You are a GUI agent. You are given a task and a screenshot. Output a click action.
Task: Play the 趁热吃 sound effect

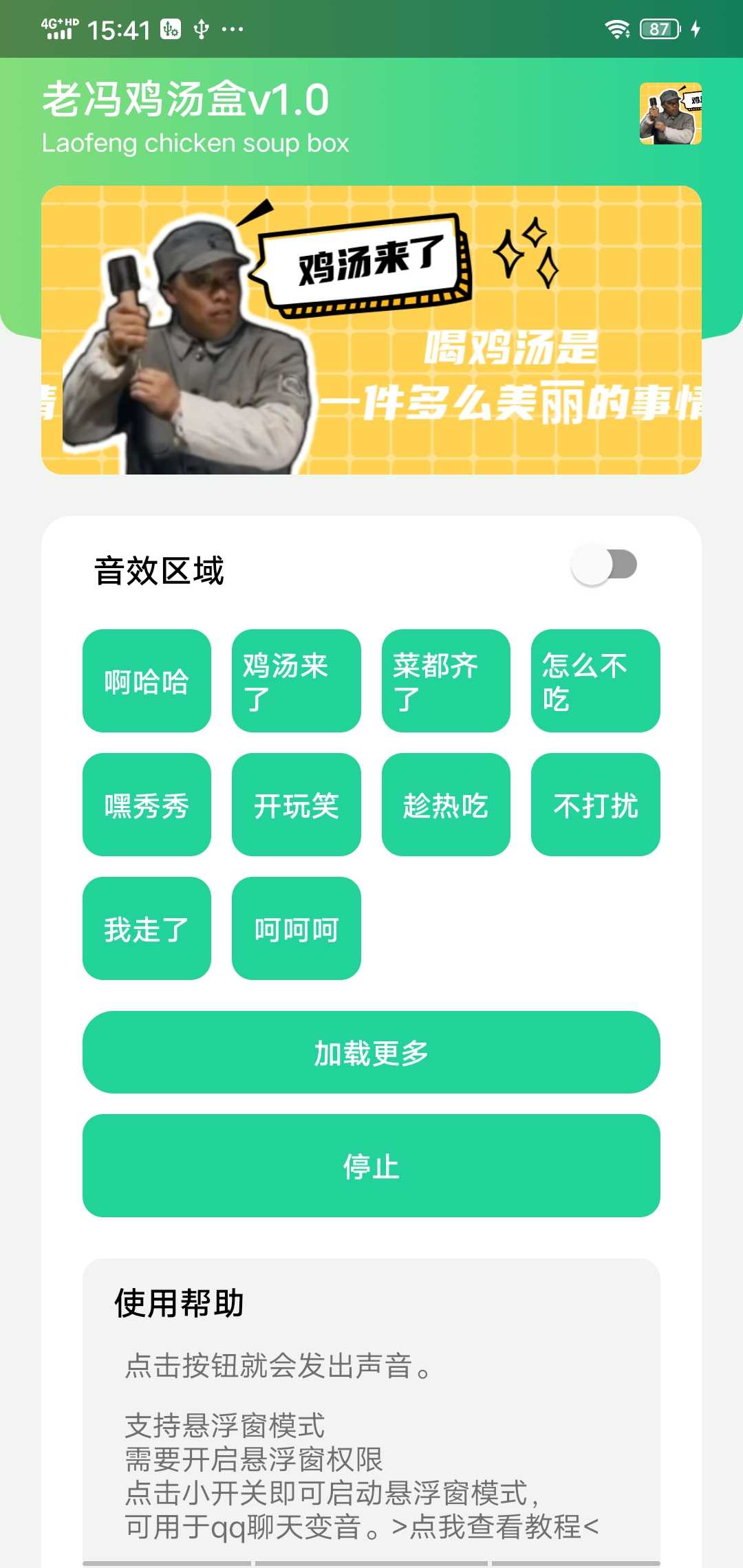(x=446, y=803)
